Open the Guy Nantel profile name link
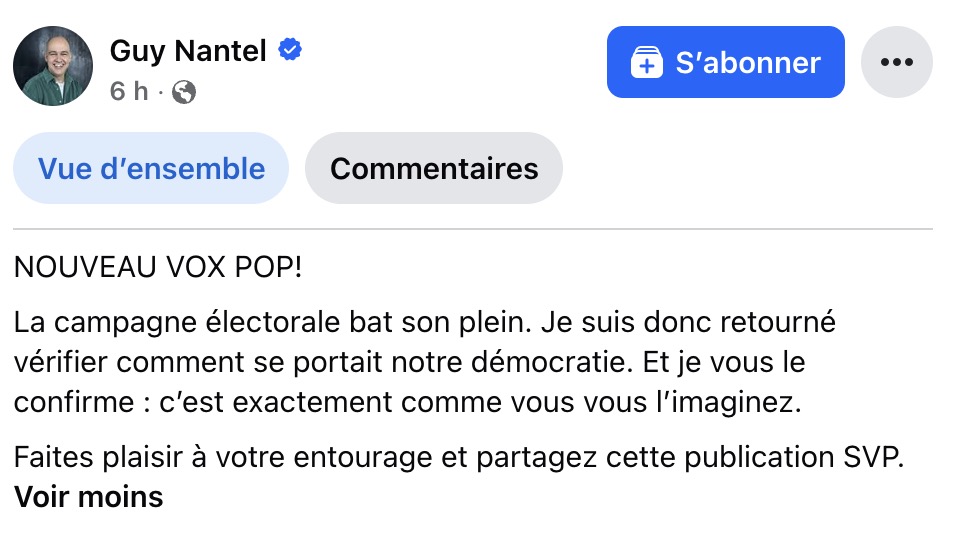Viewport: 960px width, 534px height. (x=188, y=50)
